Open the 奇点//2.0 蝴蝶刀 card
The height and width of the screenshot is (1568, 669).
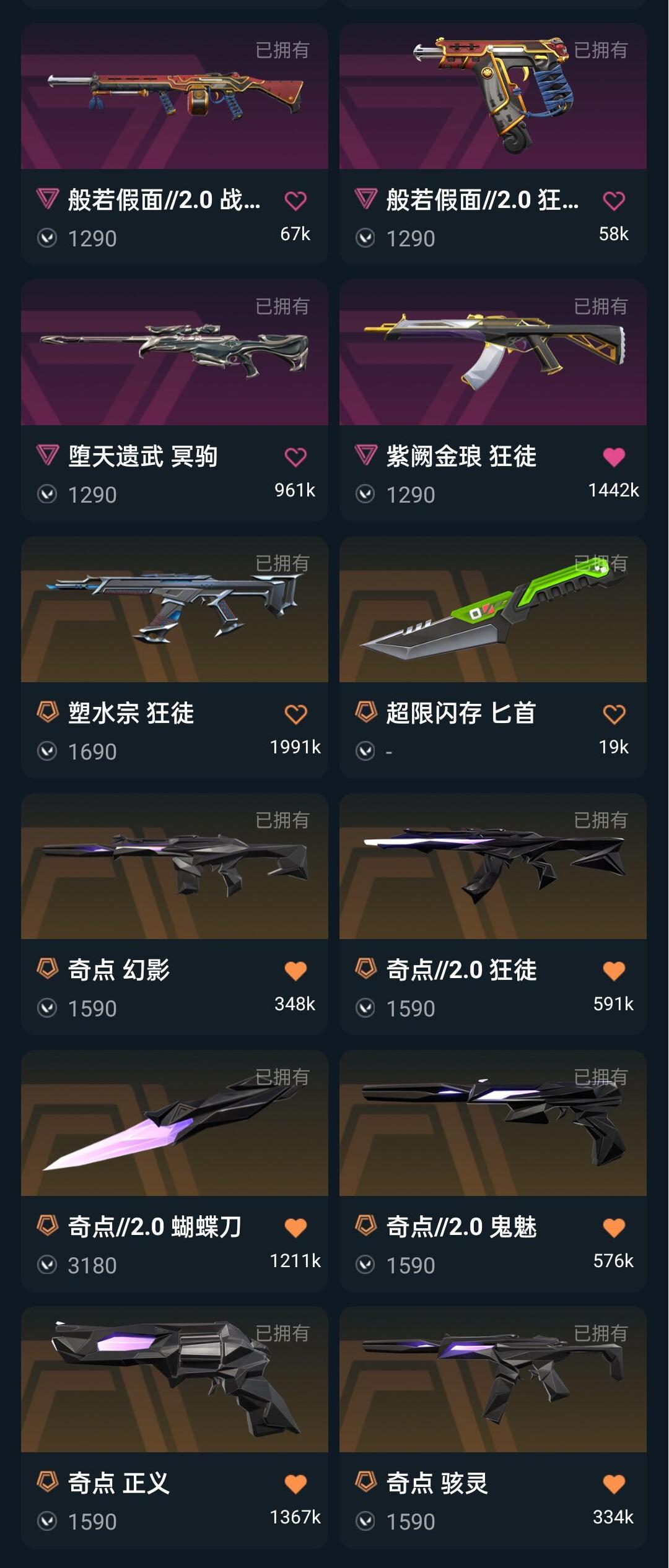[174, 1124]
